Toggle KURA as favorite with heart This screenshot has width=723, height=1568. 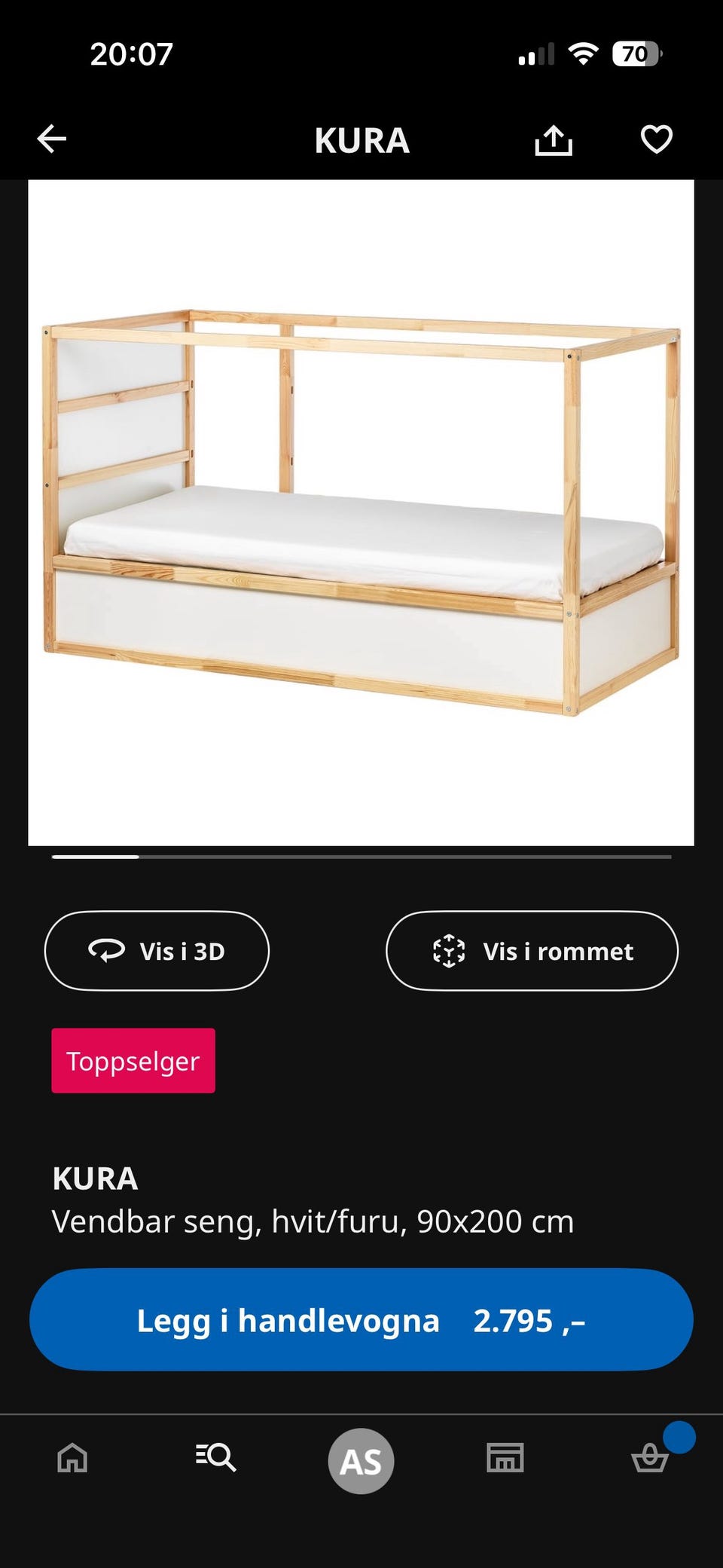[x=657, y=140]
